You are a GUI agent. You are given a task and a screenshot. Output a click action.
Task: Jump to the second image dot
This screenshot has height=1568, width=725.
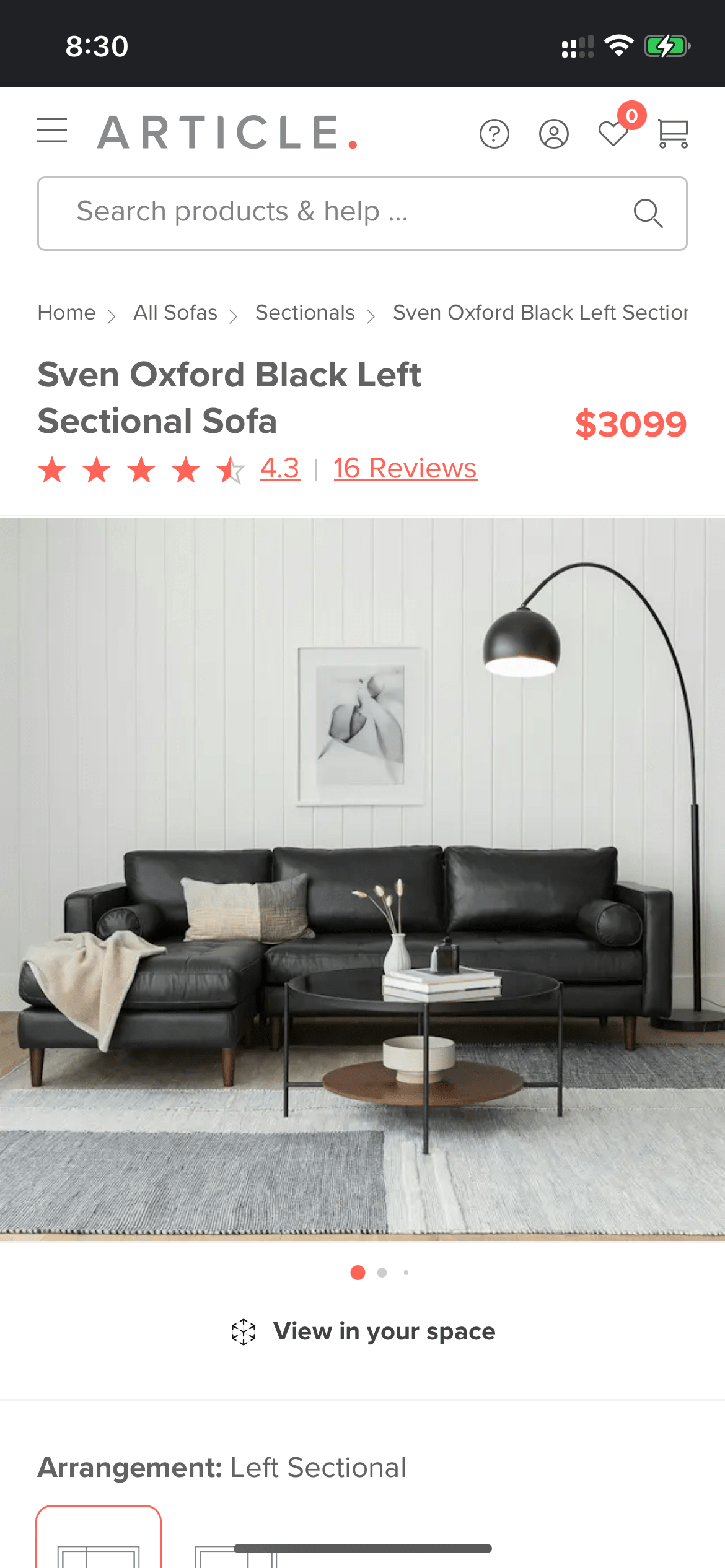[x=382, y=1273]
